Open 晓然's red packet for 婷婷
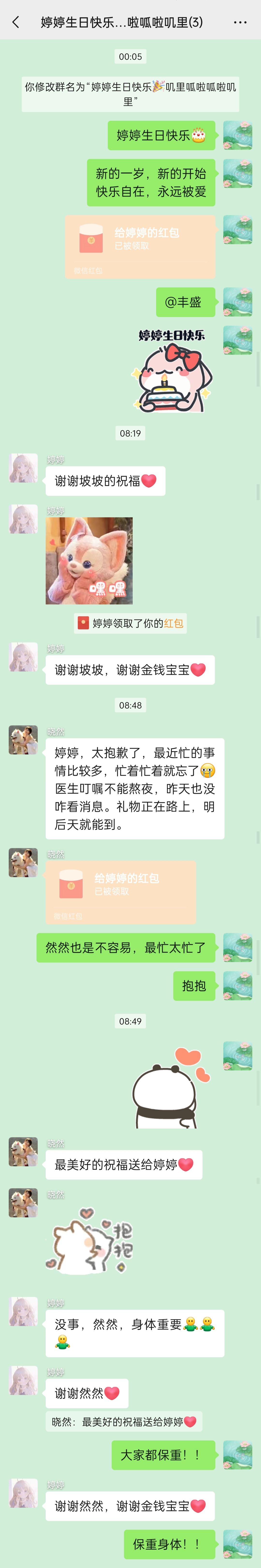261x1568 pixels. (120, 891)
